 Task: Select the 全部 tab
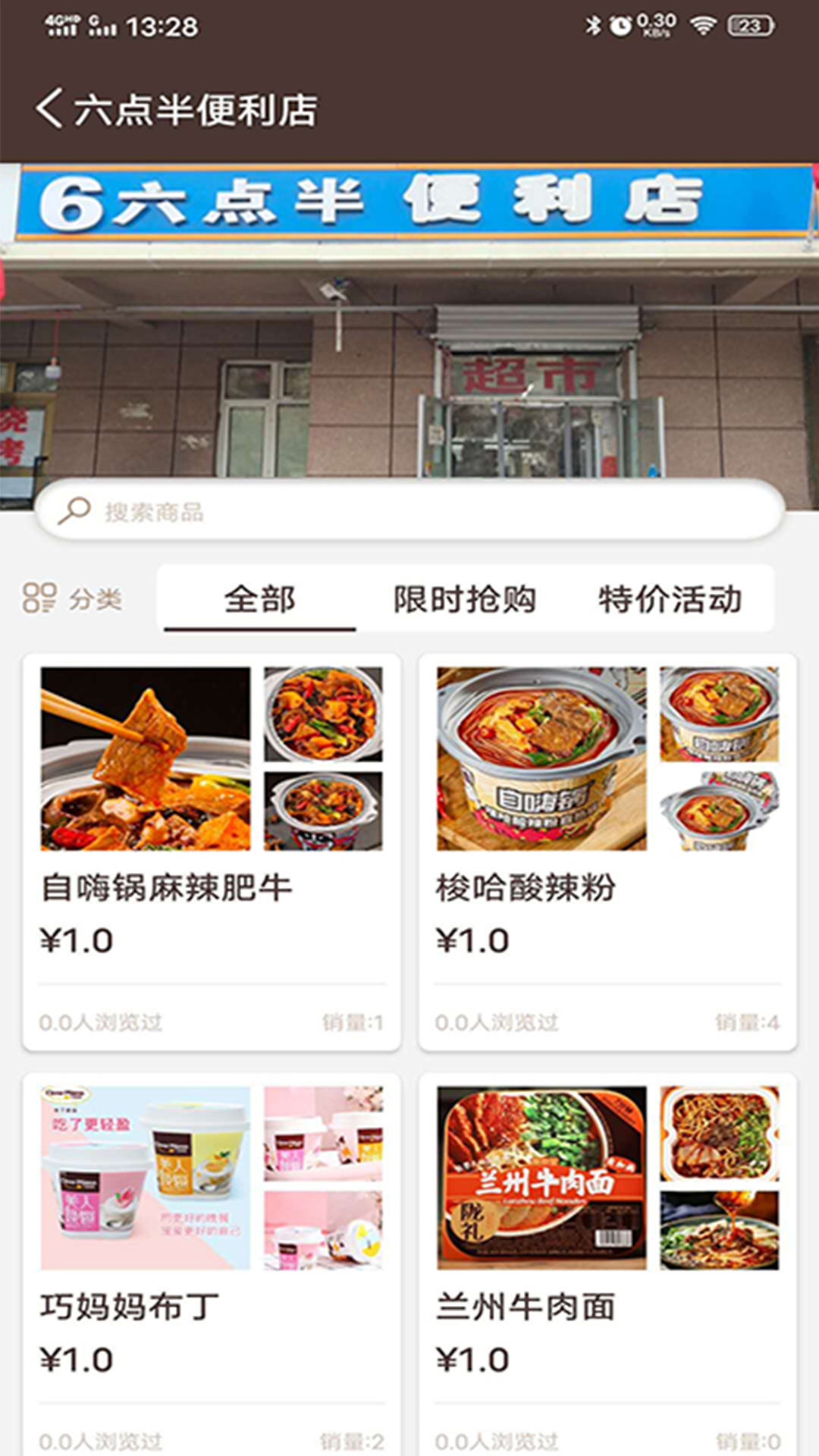coord(259,599)
